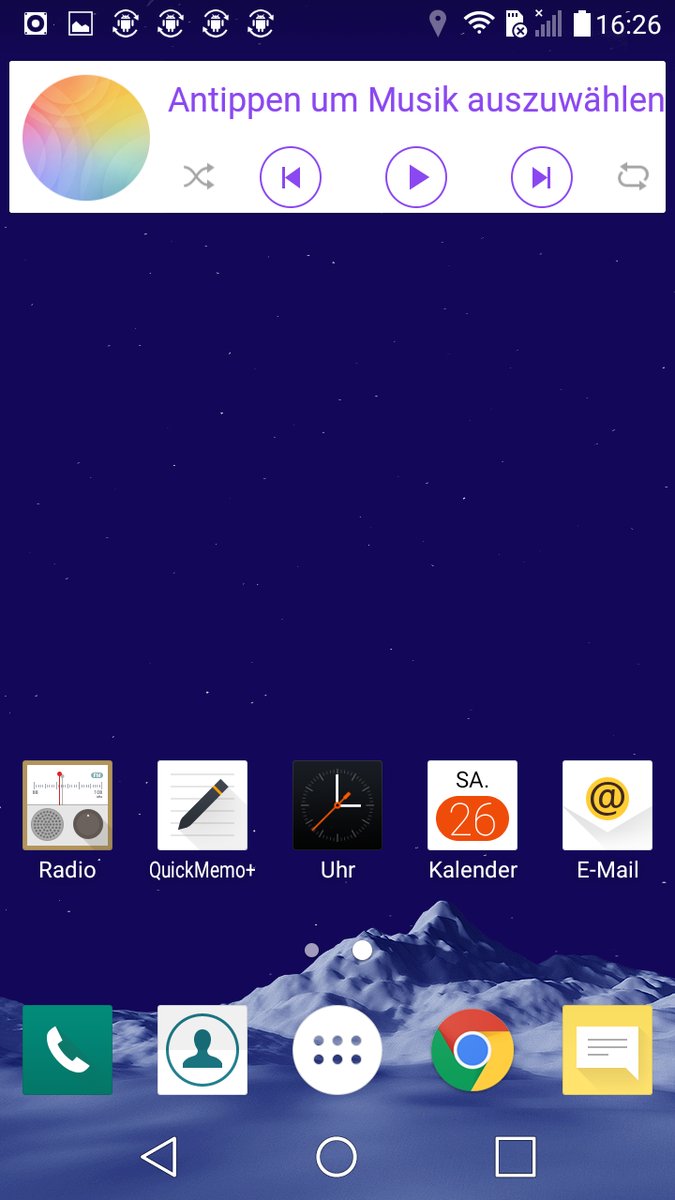Tap 'Antippen um Musik auszuwählen' to pick music
Screen dimensions: 675x1200
tap(415, 100)
